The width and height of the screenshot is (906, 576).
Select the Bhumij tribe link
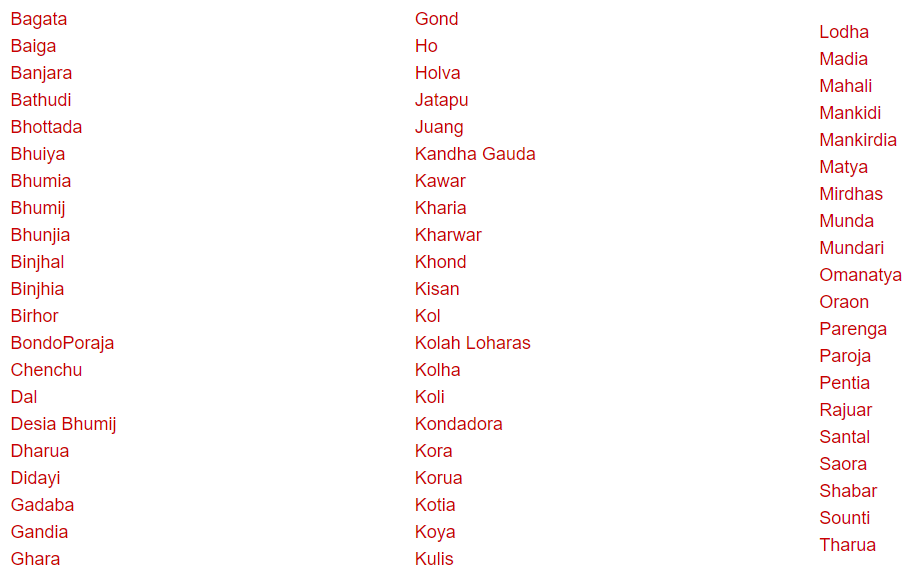(38, 208)
